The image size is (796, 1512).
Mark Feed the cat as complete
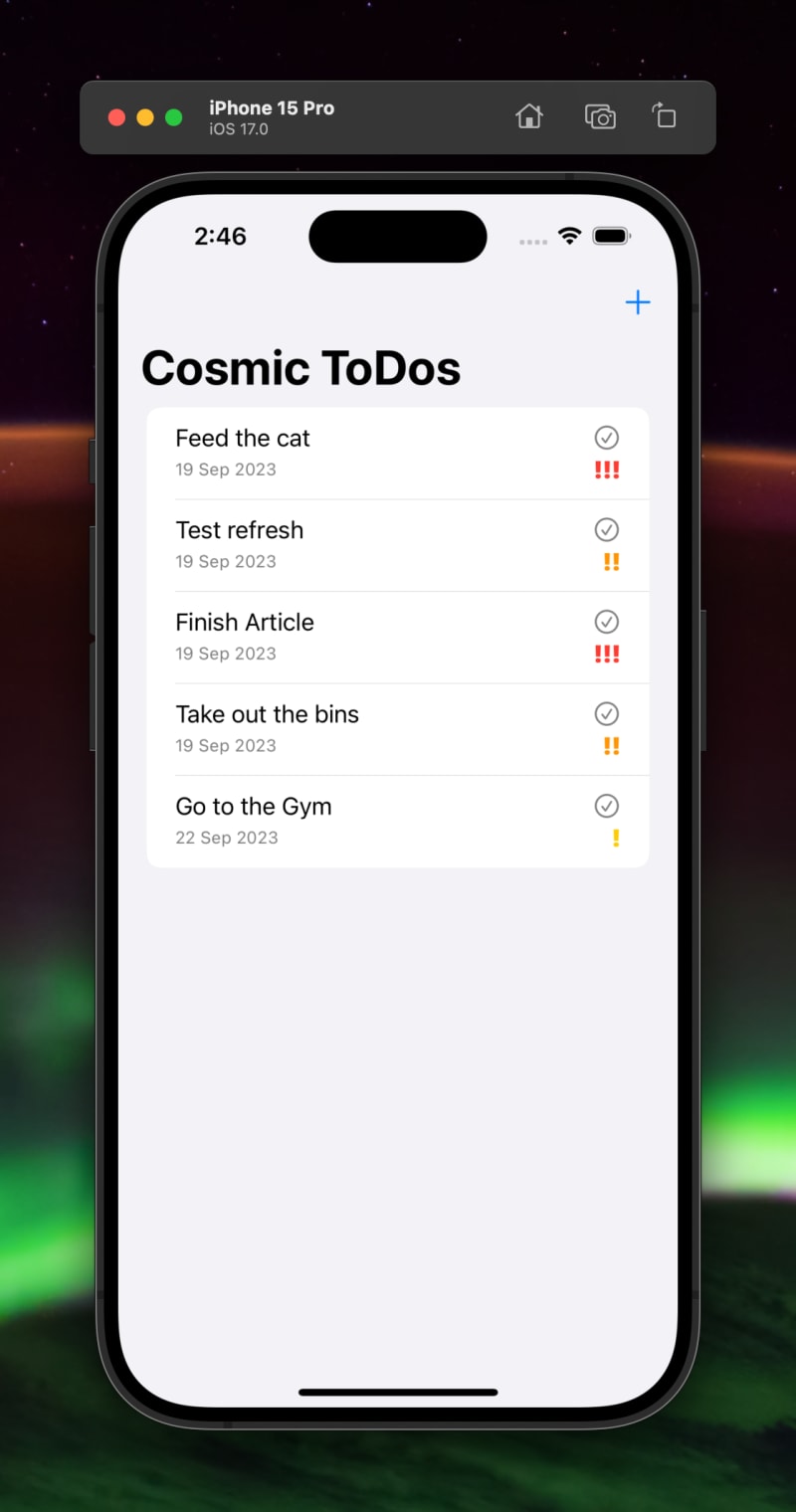coord(607,437)
